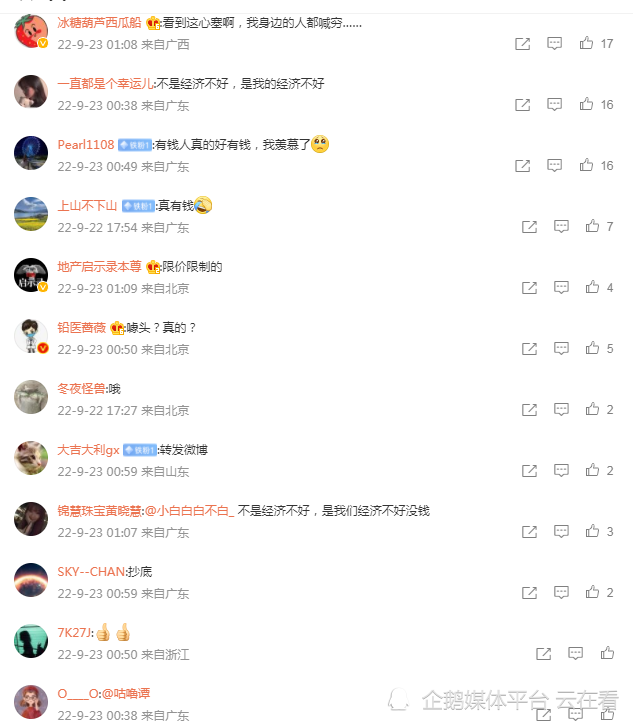The height and width of the screenshot is (722, 633).
Task: Reply to 上山不下山's comment
Action: pyautogui.click(x=562, y=227)
